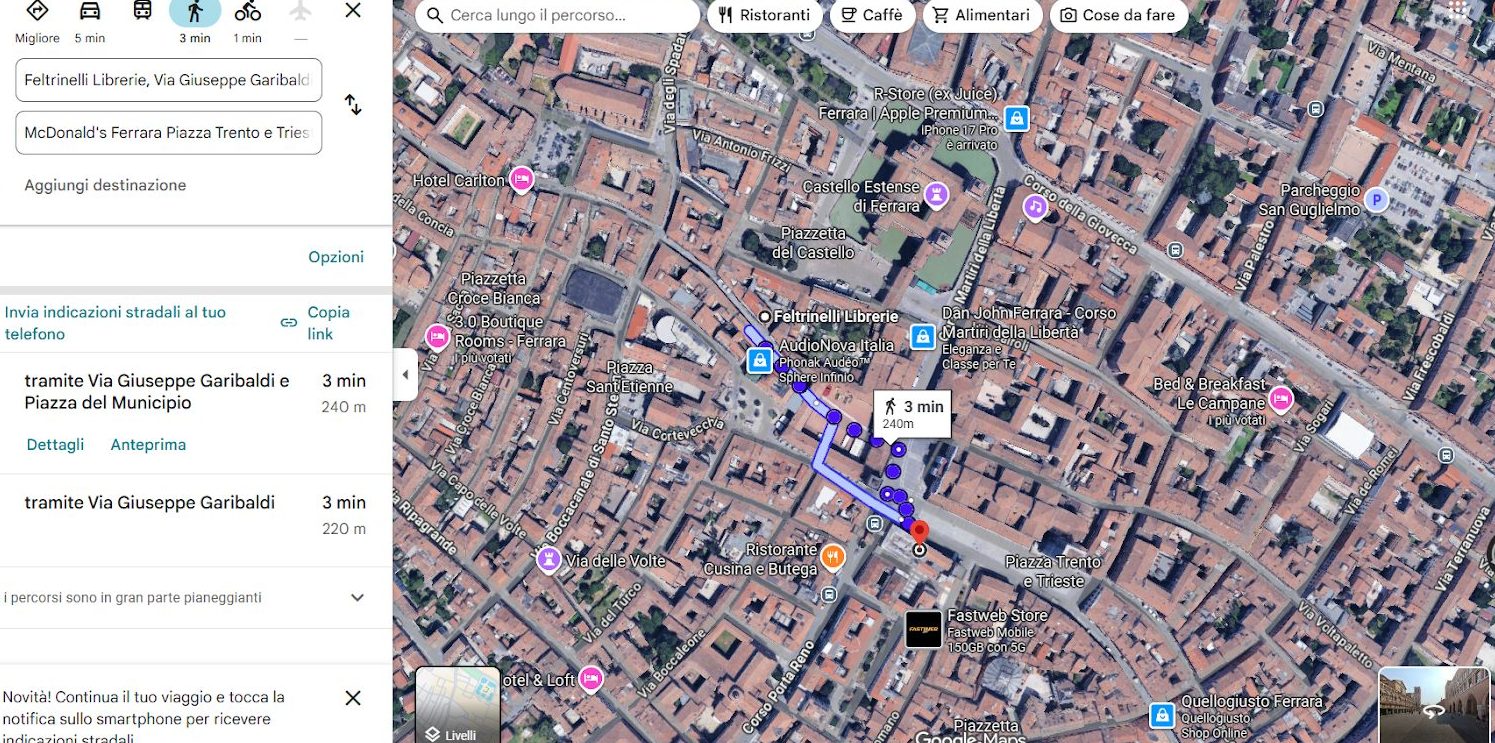This screenshot has width=1495, height=743.
Task: Start Anteprima of the walking route
Action: click(x=148, y=445)
